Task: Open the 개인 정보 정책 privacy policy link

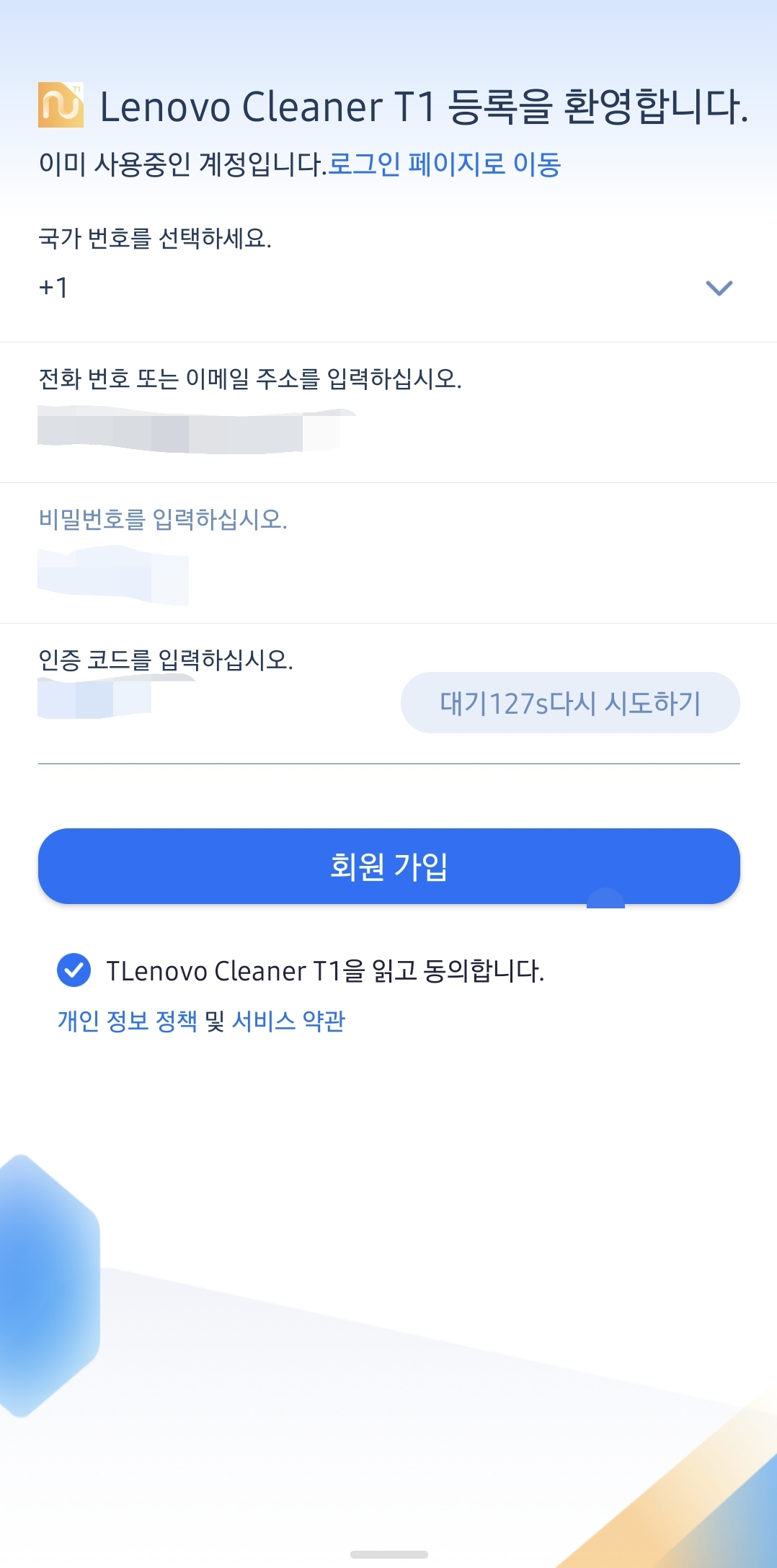Action: click(127, 1020)
